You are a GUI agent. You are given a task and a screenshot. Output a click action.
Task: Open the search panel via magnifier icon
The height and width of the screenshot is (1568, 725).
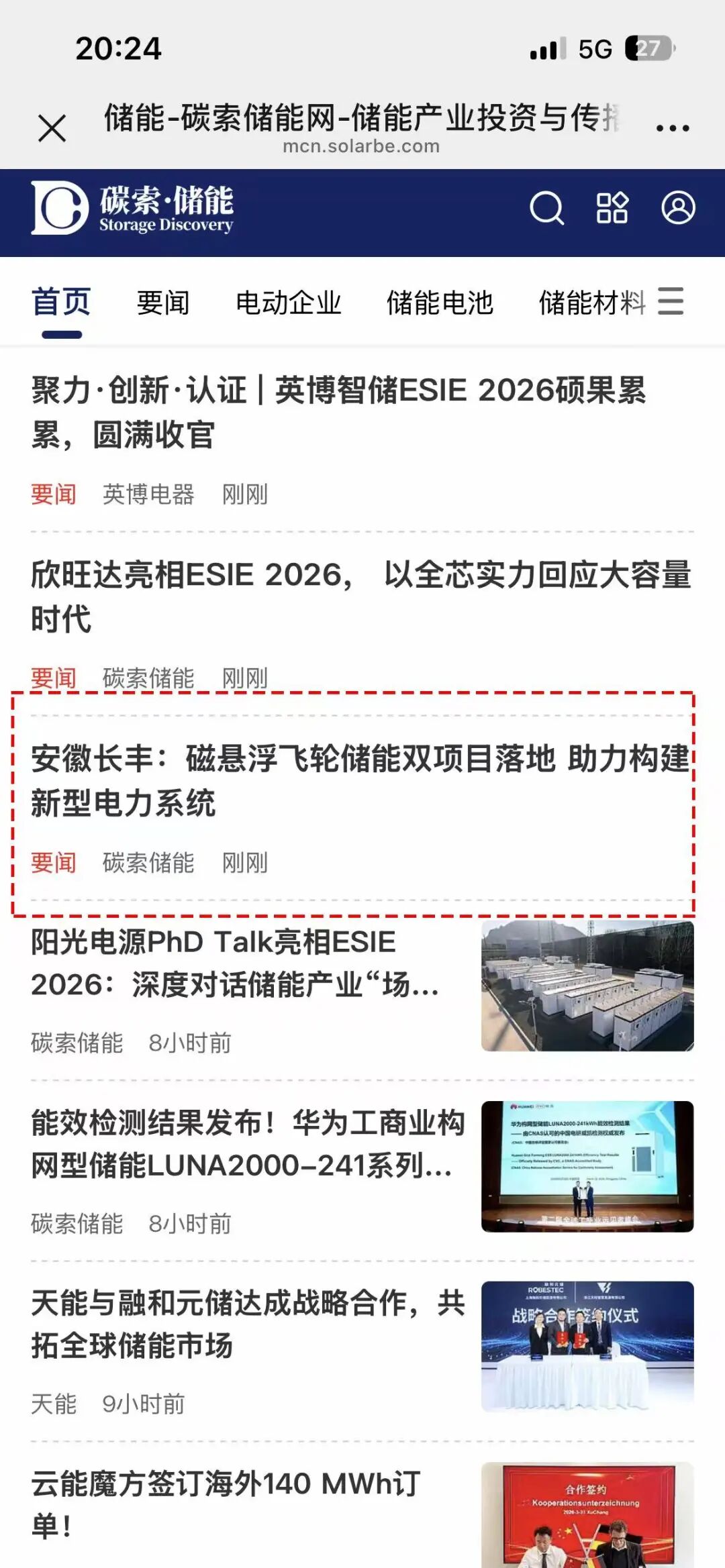coord(546,210)
